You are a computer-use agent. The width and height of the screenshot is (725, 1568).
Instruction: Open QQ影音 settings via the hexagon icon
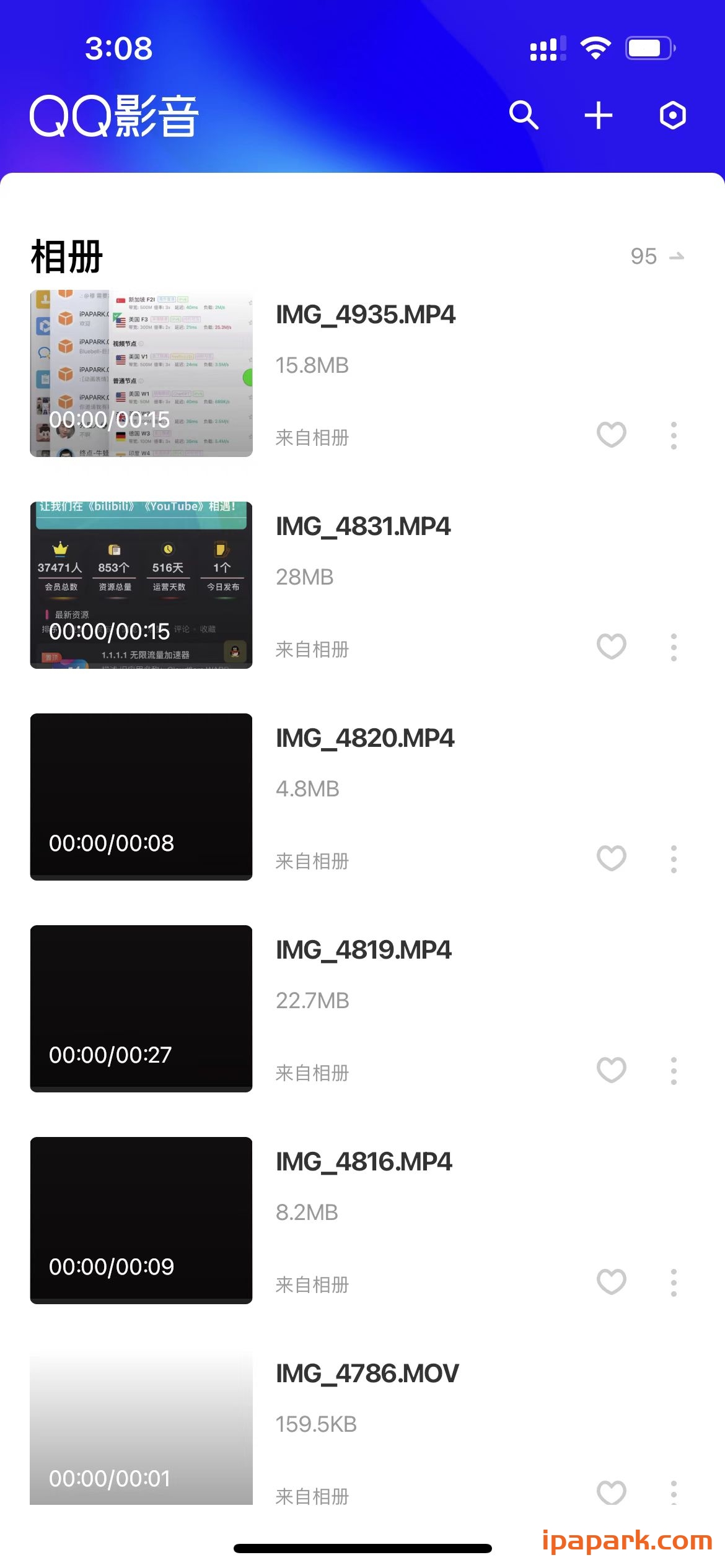(x=673, y=115)
